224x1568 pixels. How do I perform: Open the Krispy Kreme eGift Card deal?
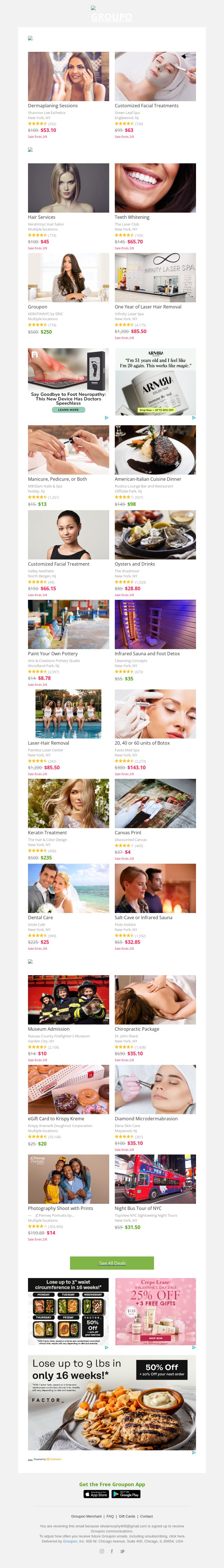click(68, 1089)
